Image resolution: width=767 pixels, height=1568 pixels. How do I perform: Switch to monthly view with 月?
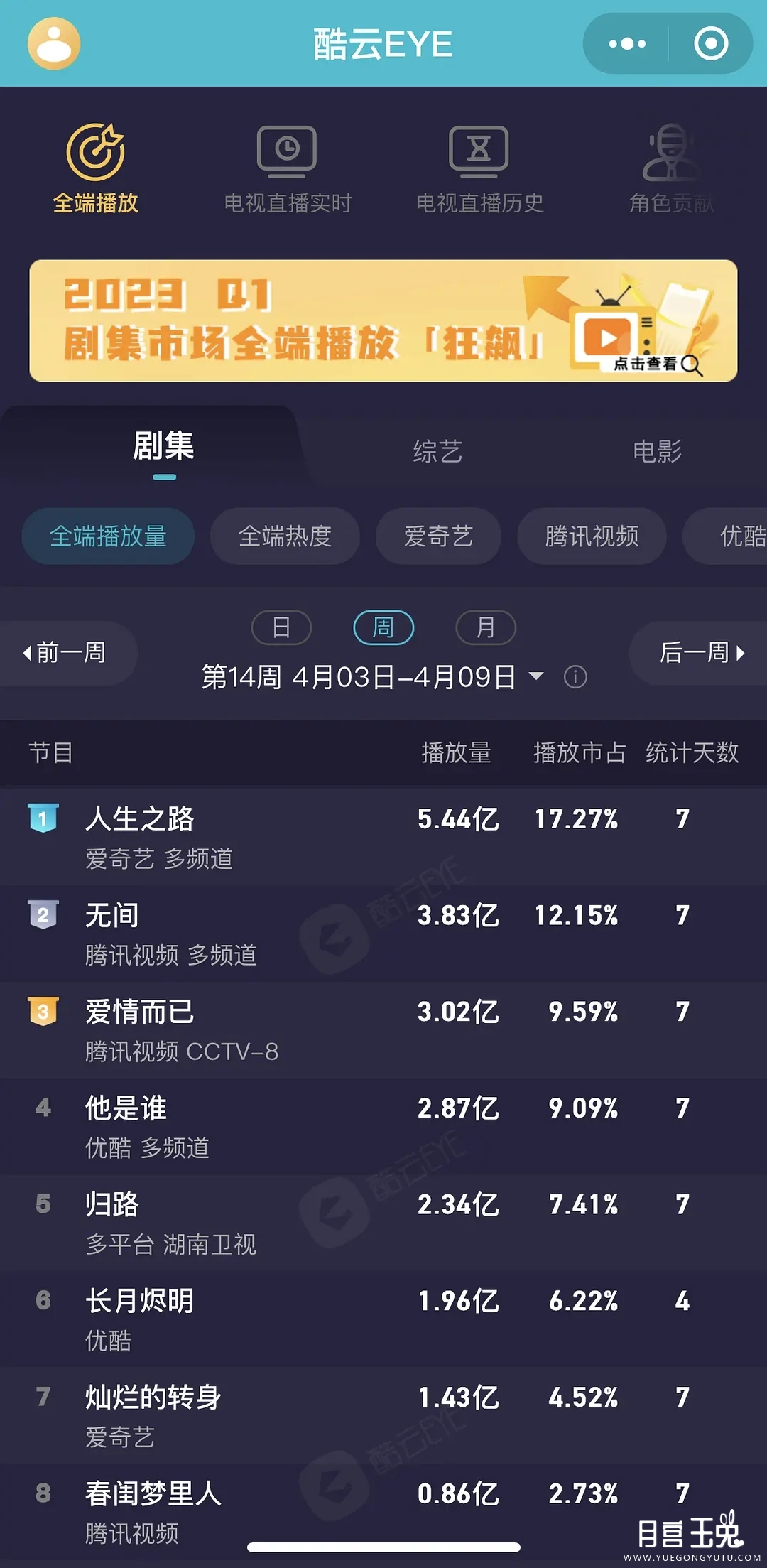pyautogui.click(x=486, y=627)
